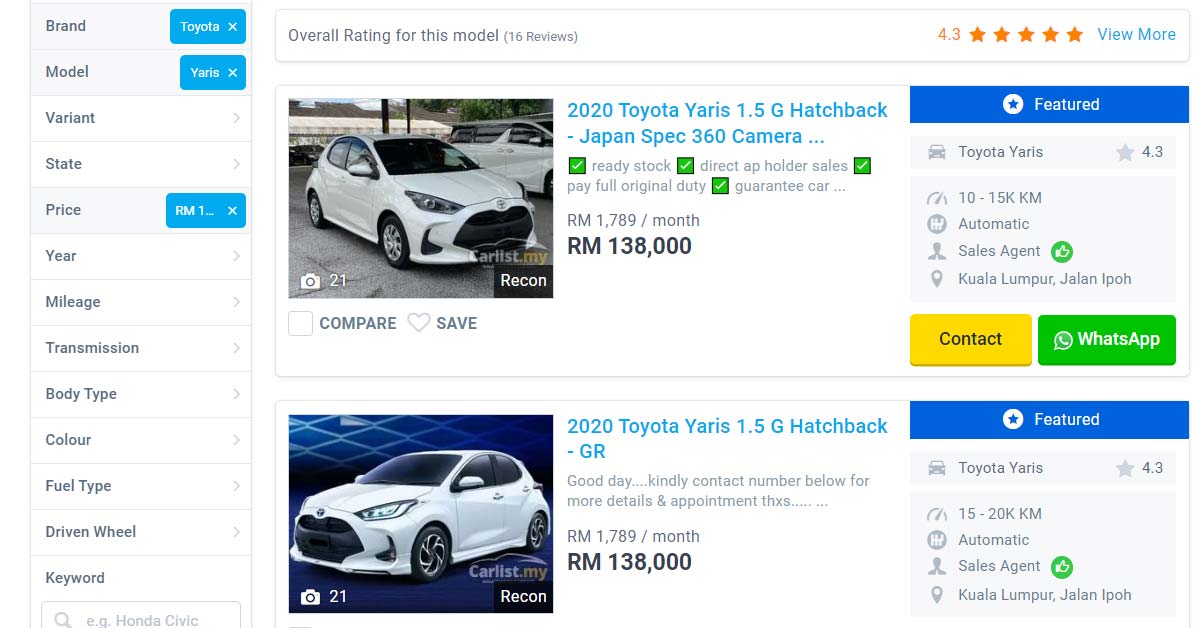Expand the Body Type filter
Screen dimensions: 1200x628
point(141,394)
